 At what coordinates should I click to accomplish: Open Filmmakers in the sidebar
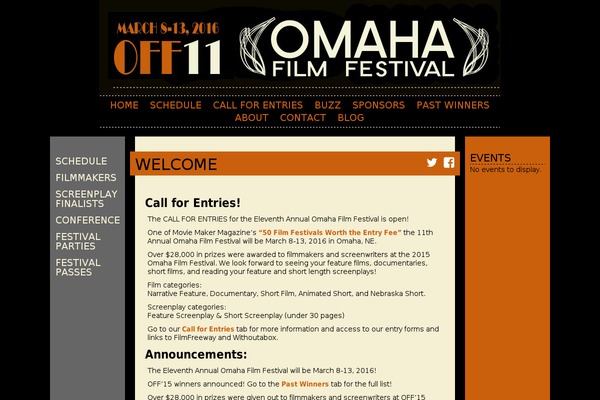click(86, 177)
